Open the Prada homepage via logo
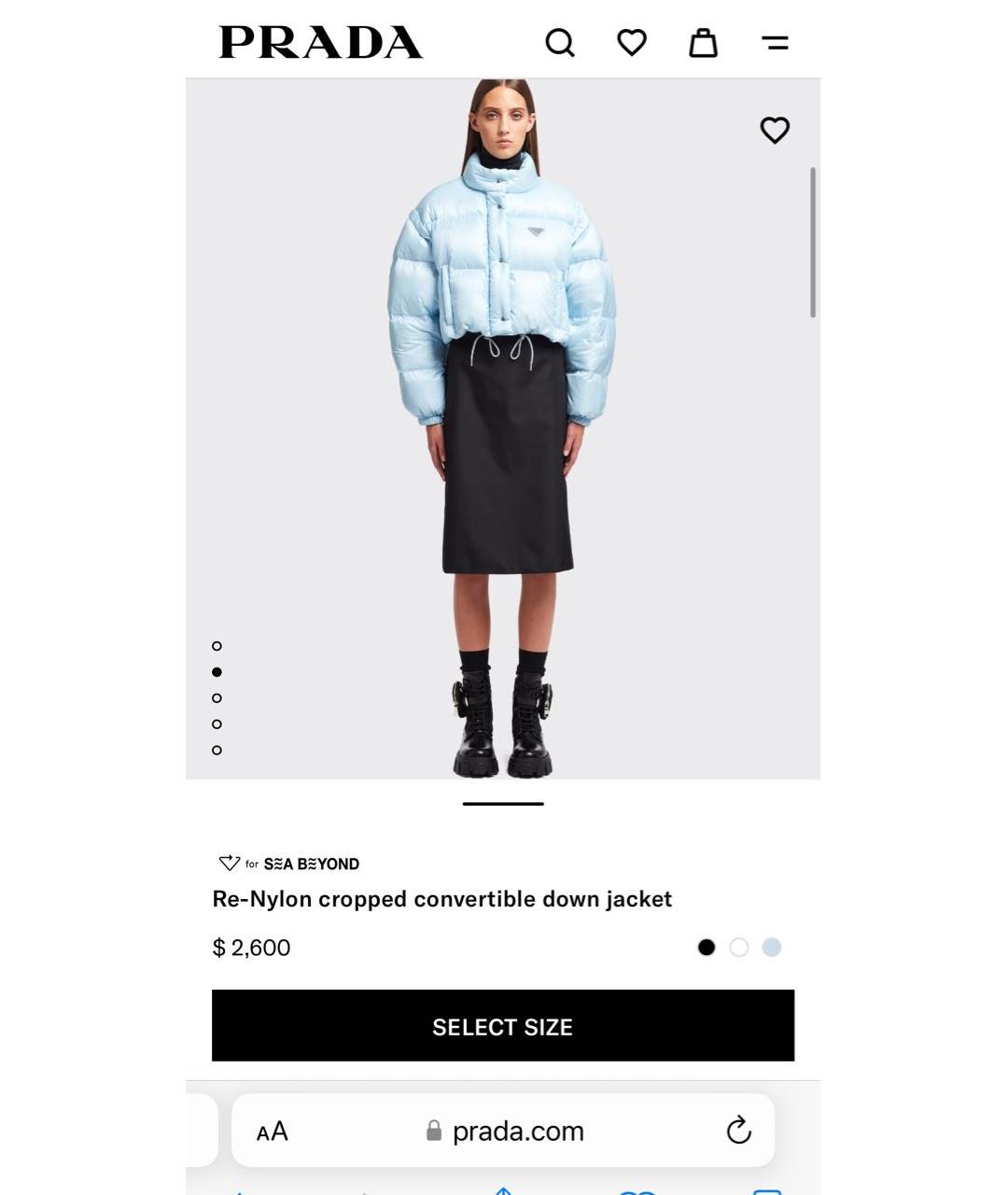This screenshot has height=1195, width=1008. (x=320, y=43)
